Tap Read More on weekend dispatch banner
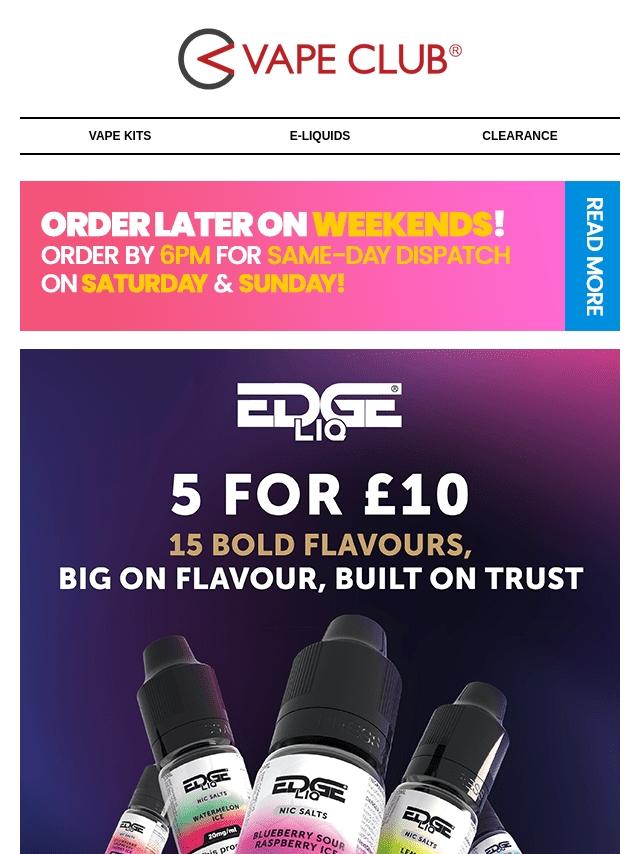 click(x=593, y=256)
